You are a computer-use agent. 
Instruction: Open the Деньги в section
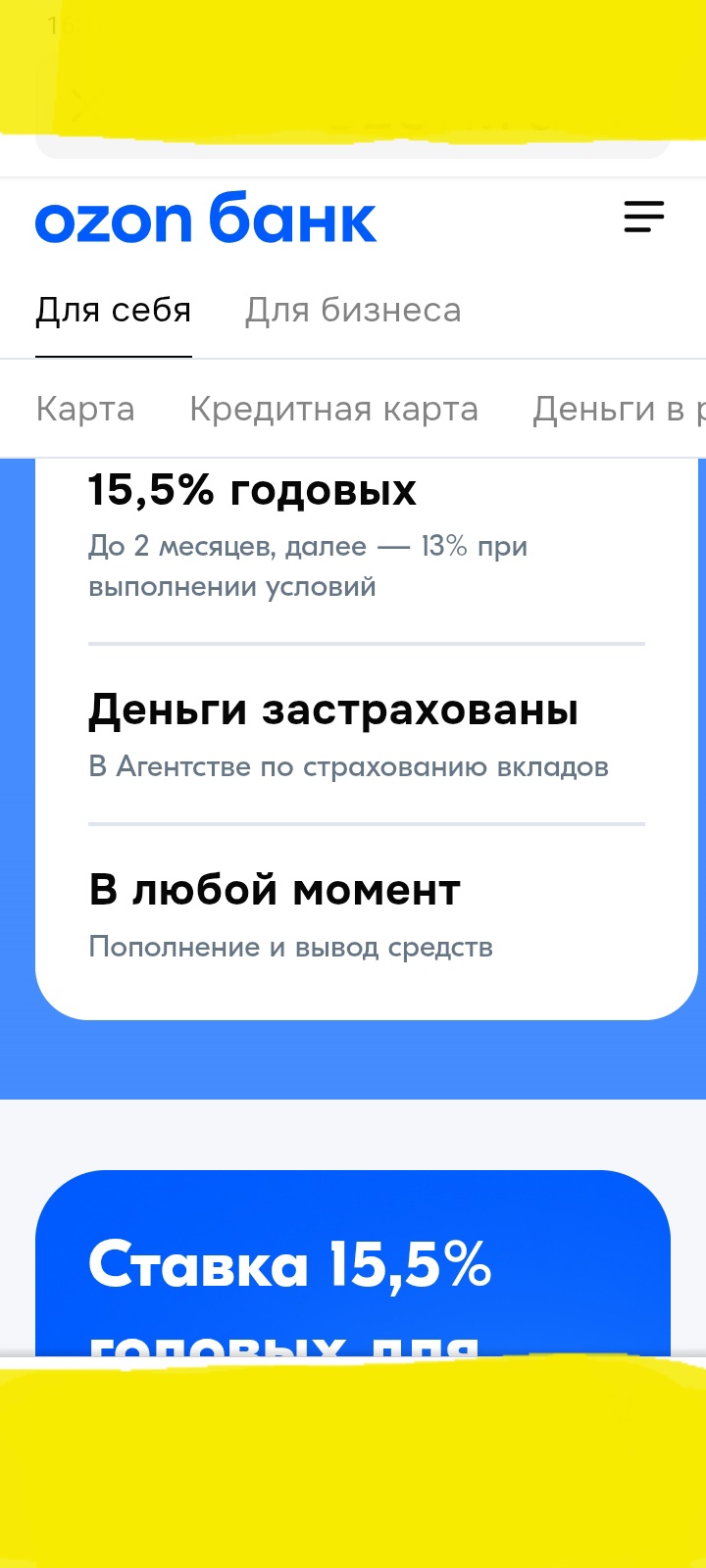[x=616, y=409]
